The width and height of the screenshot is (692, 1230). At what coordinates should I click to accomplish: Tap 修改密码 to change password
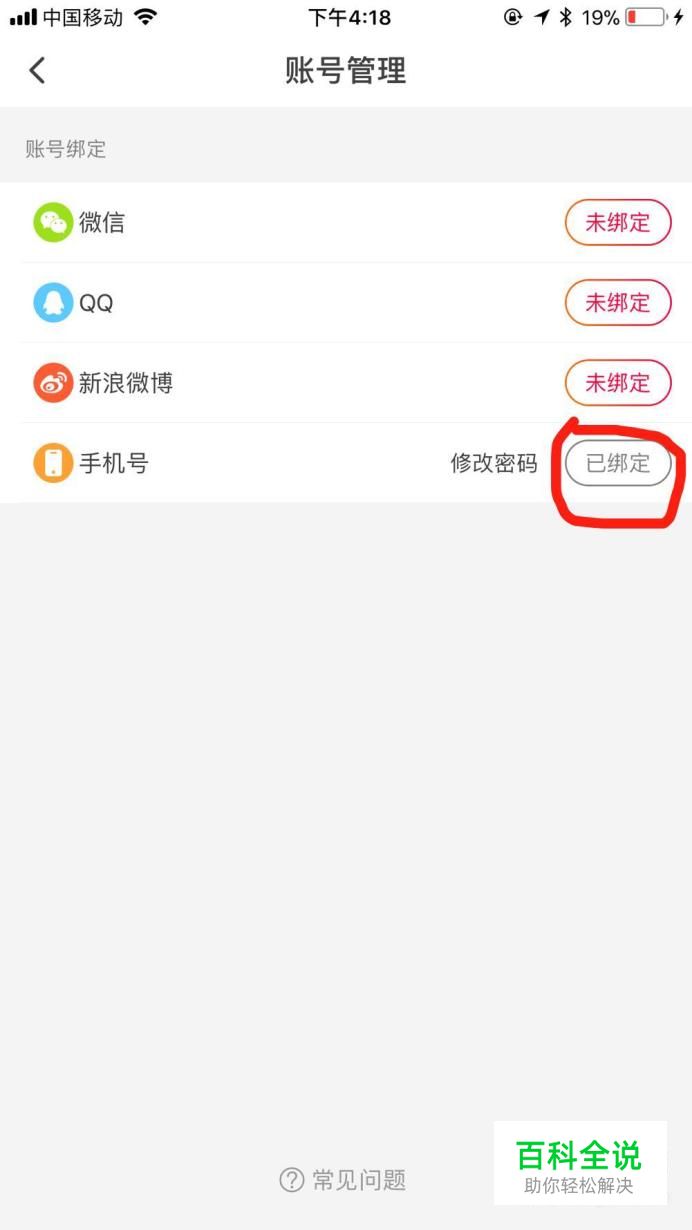[493, 464]
